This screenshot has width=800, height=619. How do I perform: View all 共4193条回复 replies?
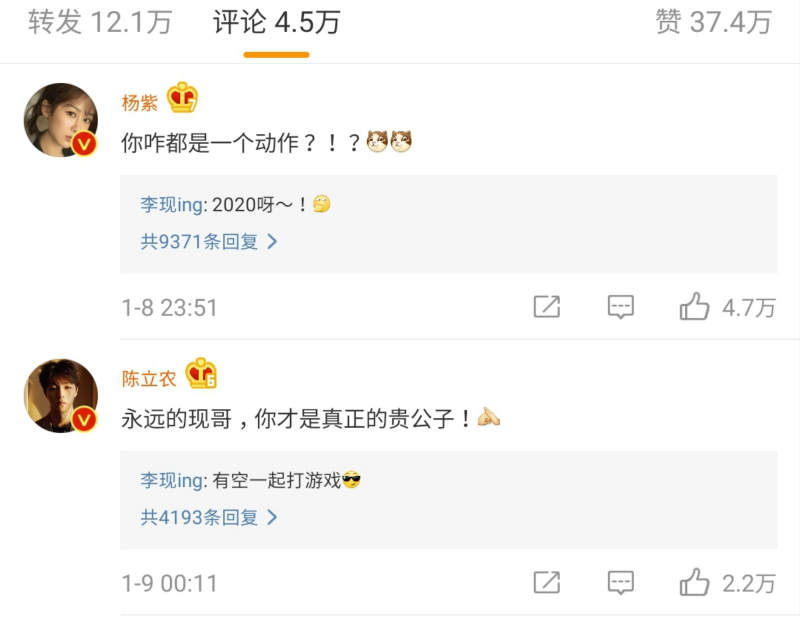[208, 517]
